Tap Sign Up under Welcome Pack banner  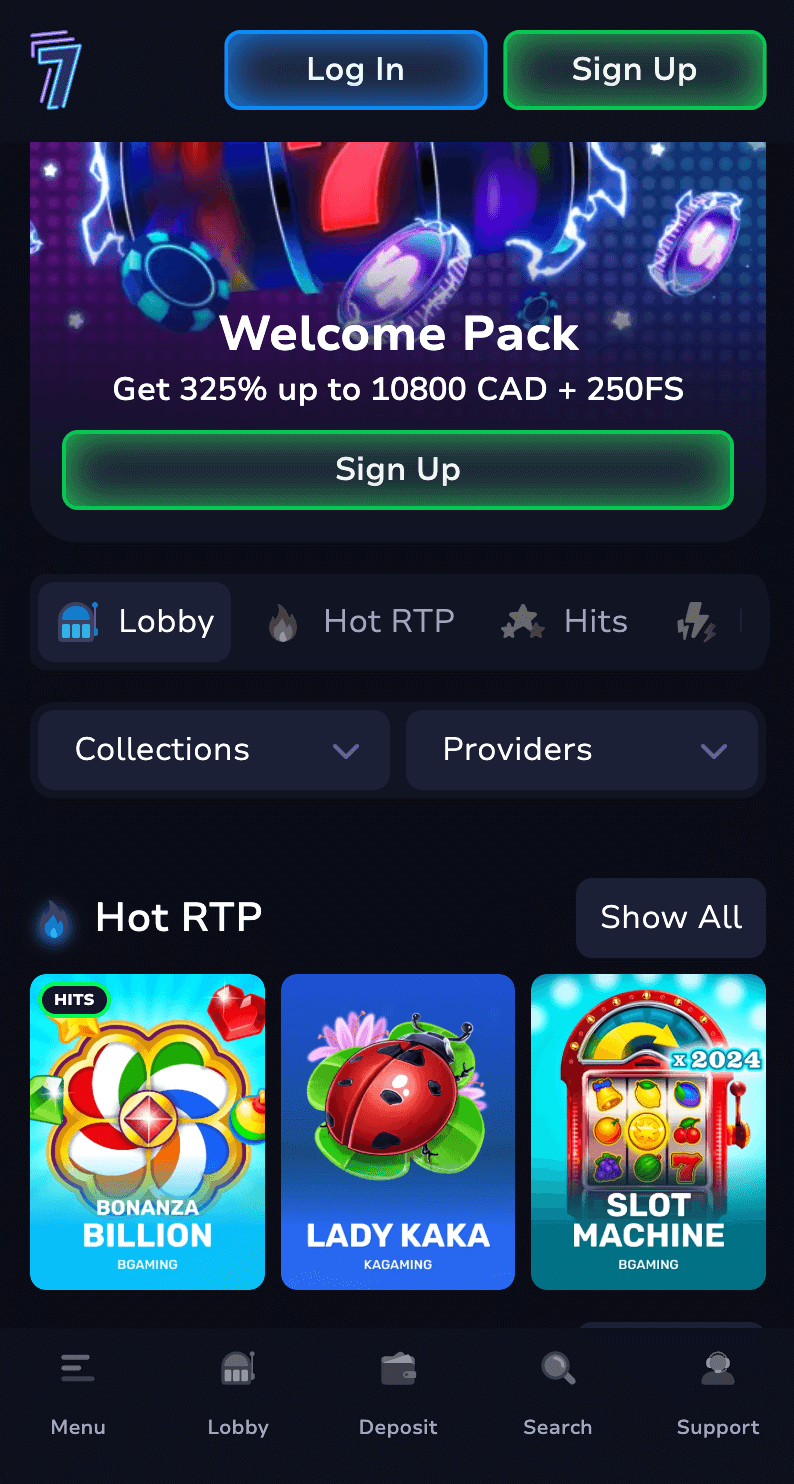click(x=397, y=469)
